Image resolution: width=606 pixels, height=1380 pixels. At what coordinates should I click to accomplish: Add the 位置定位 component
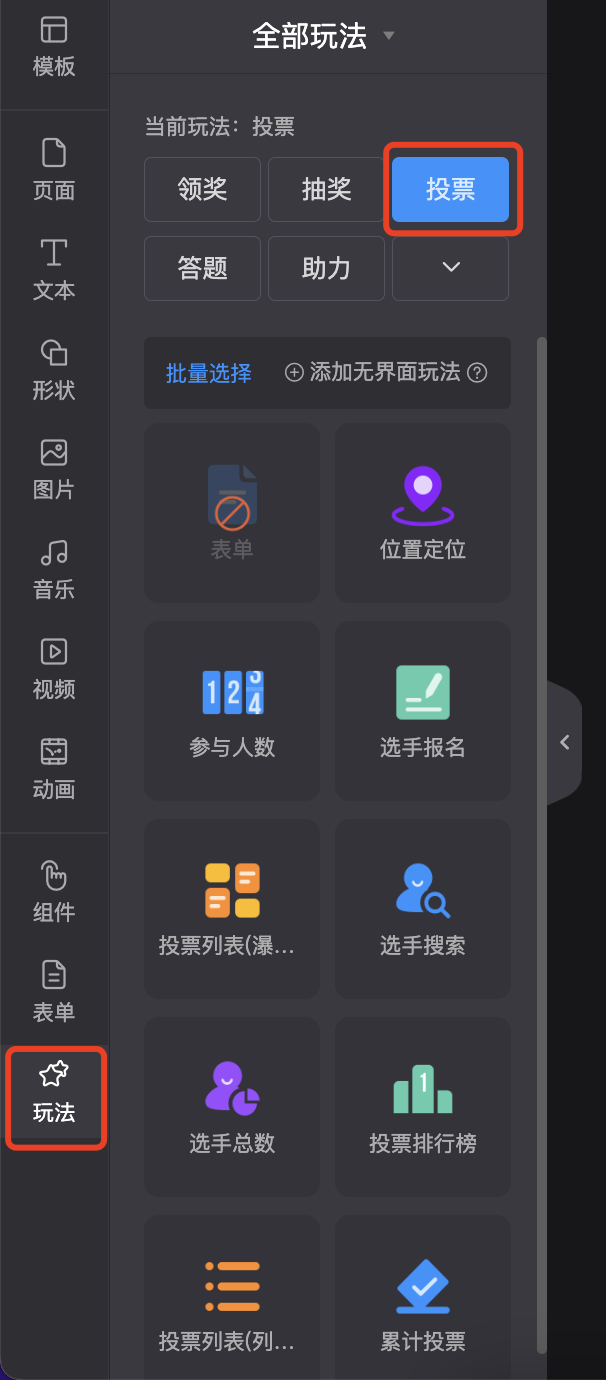423,513
